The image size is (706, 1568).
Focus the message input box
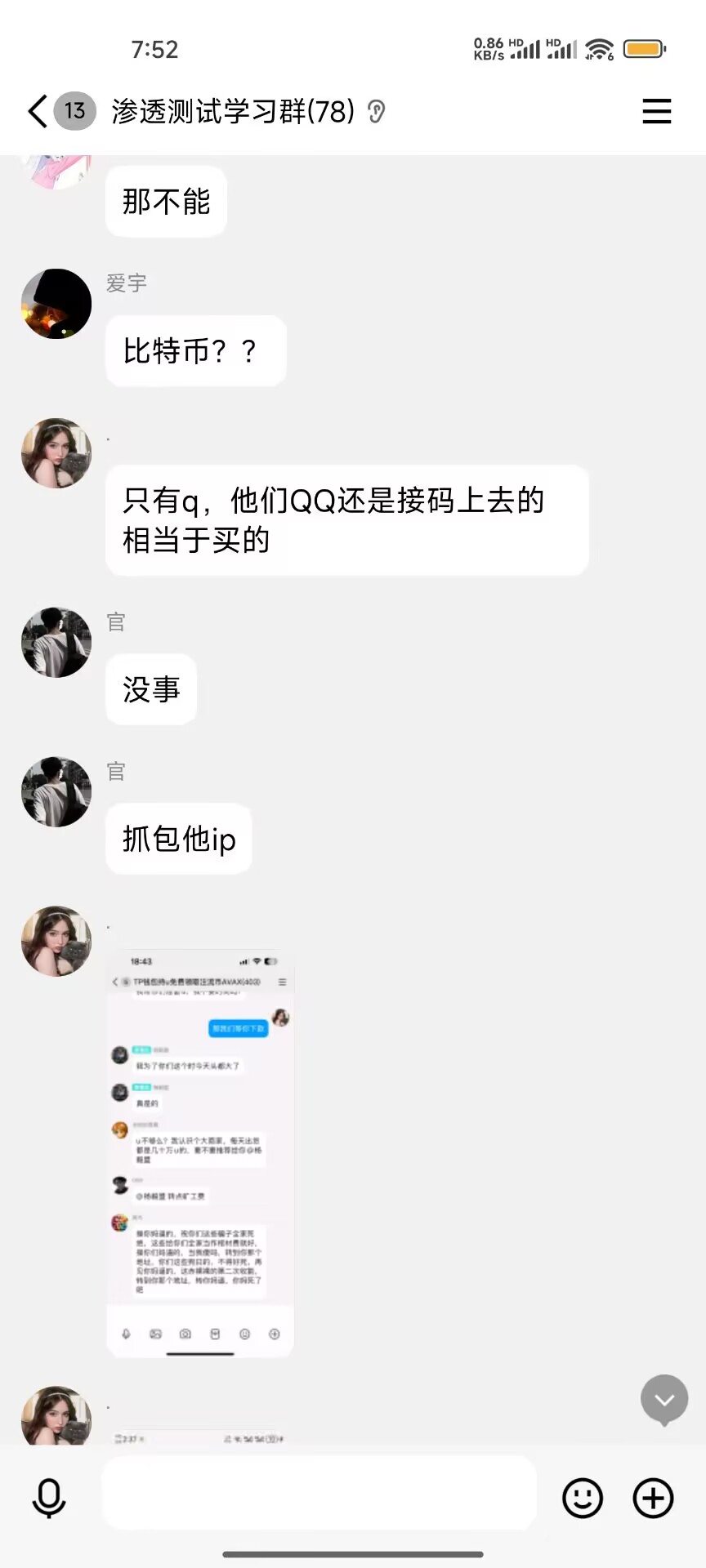point(319,1493)
